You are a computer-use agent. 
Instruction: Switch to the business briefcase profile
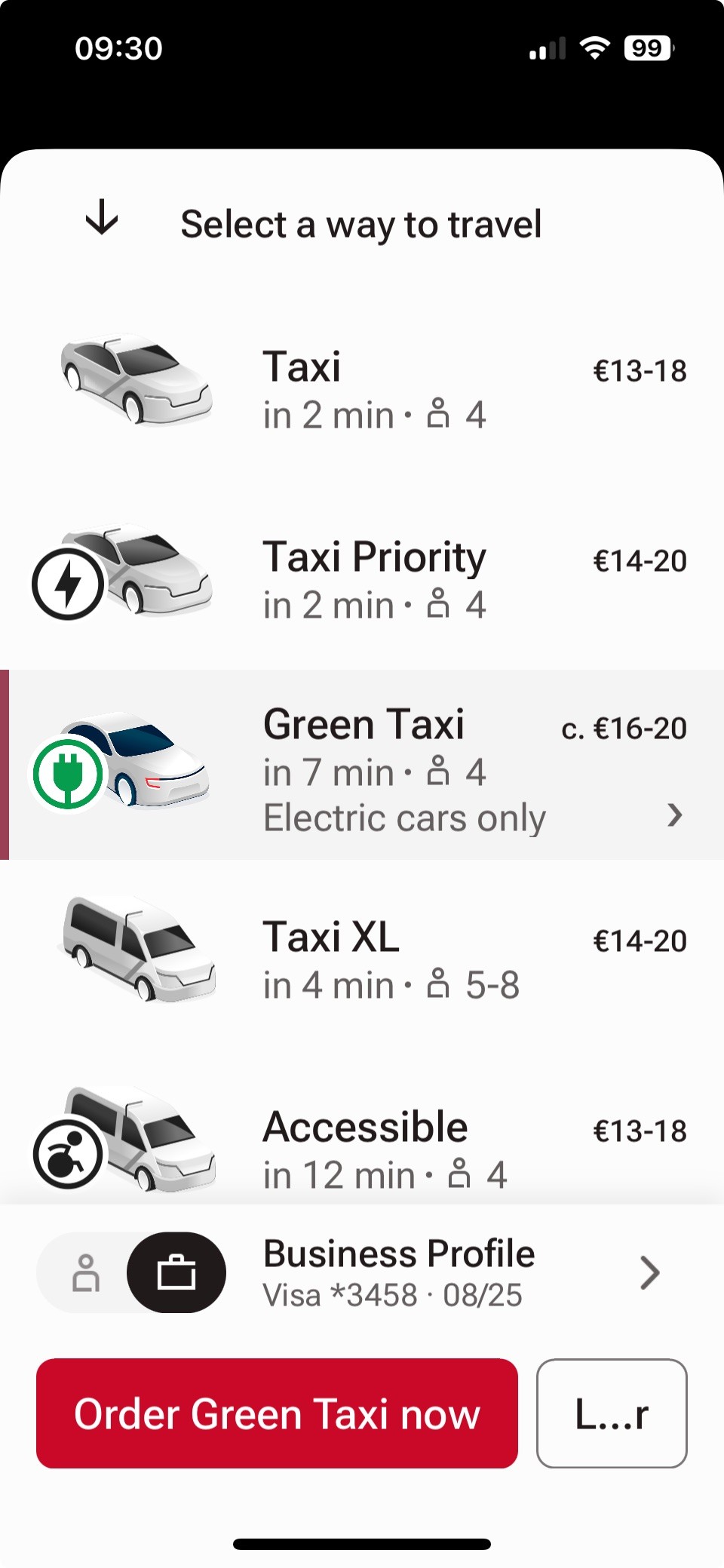pos(176,1273)
